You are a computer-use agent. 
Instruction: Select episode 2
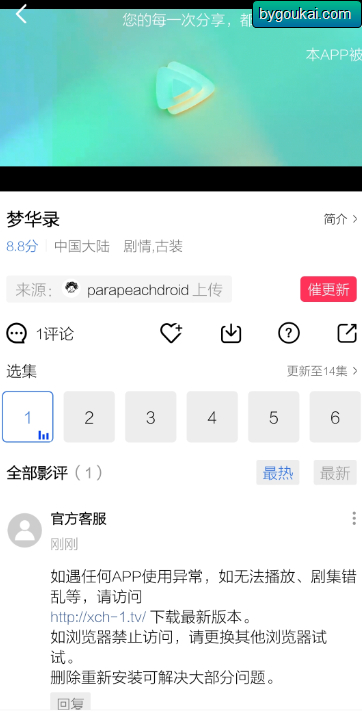coord(89,417)
